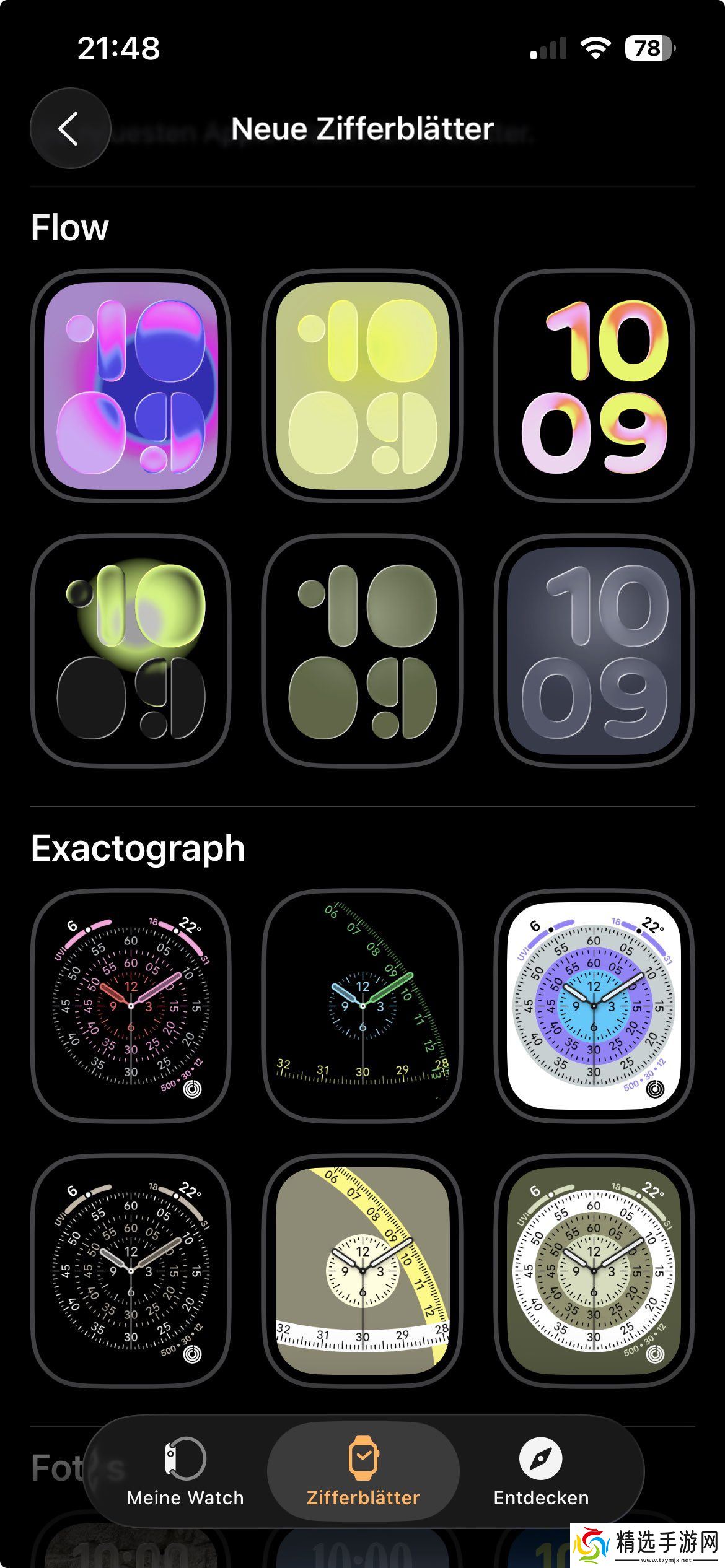Go back from Neue Zifferblätter
This screenshot has height=1568, width=725.
pos(70,128)
